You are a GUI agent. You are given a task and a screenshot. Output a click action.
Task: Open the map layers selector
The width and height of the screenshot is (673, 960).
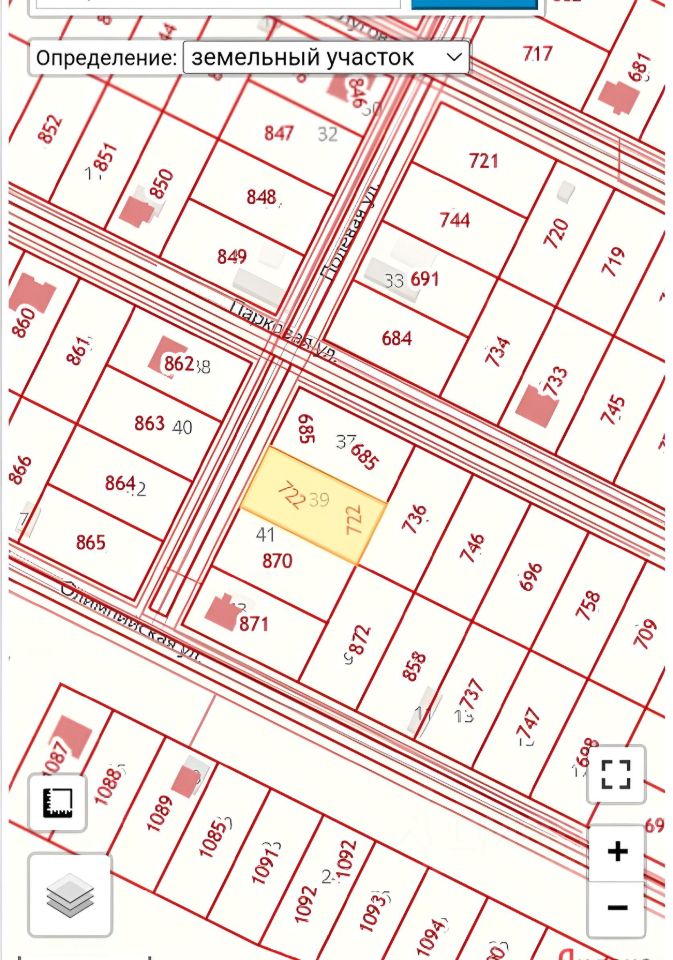69,895
